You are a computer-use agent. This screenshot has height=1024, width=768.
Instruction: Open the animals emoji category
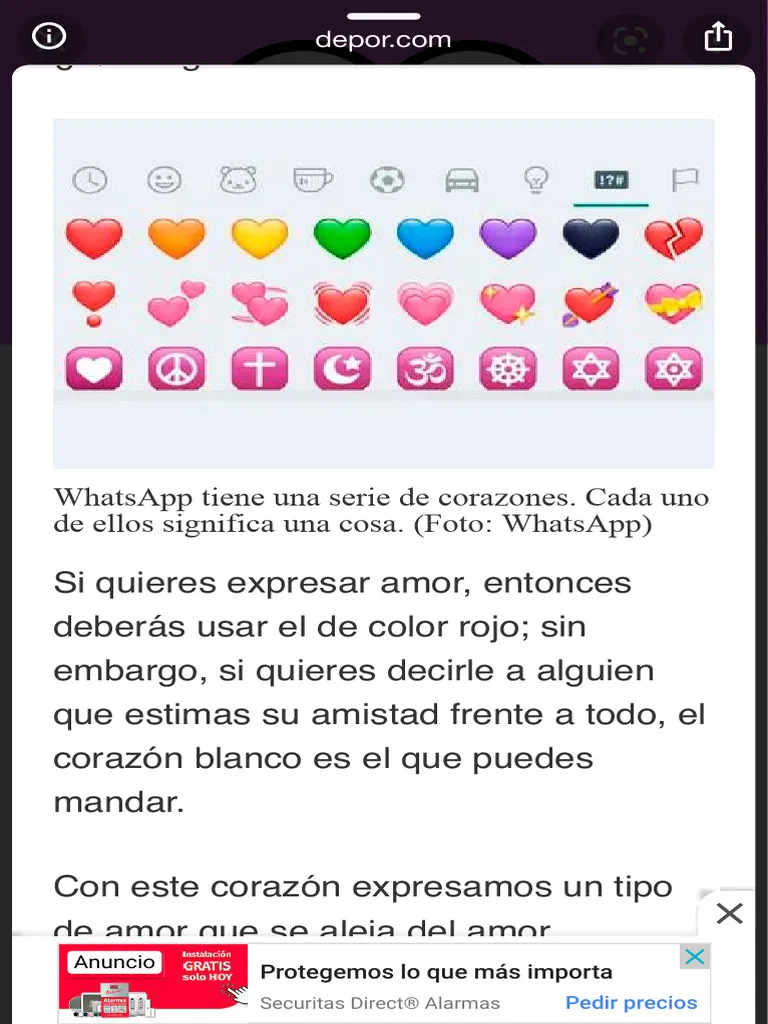click(237, 180)
